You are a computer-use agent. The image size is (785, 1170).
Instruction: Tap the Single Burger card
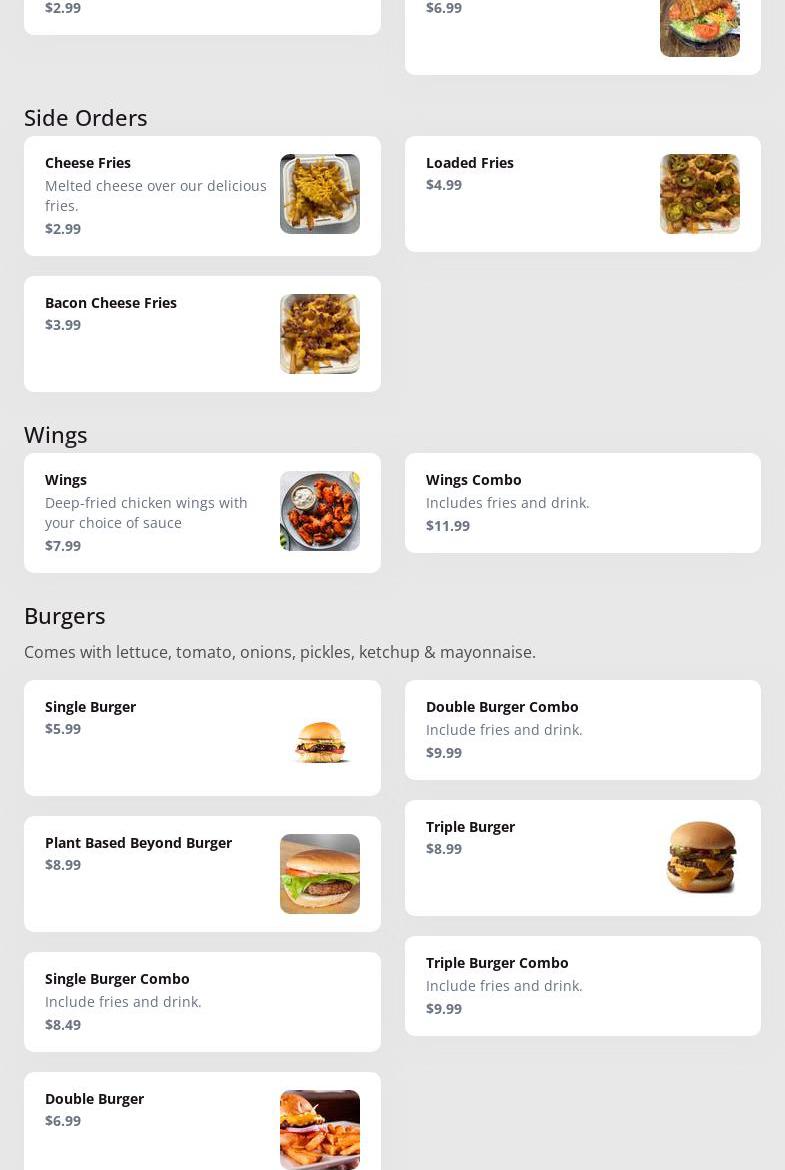(202, 738)
